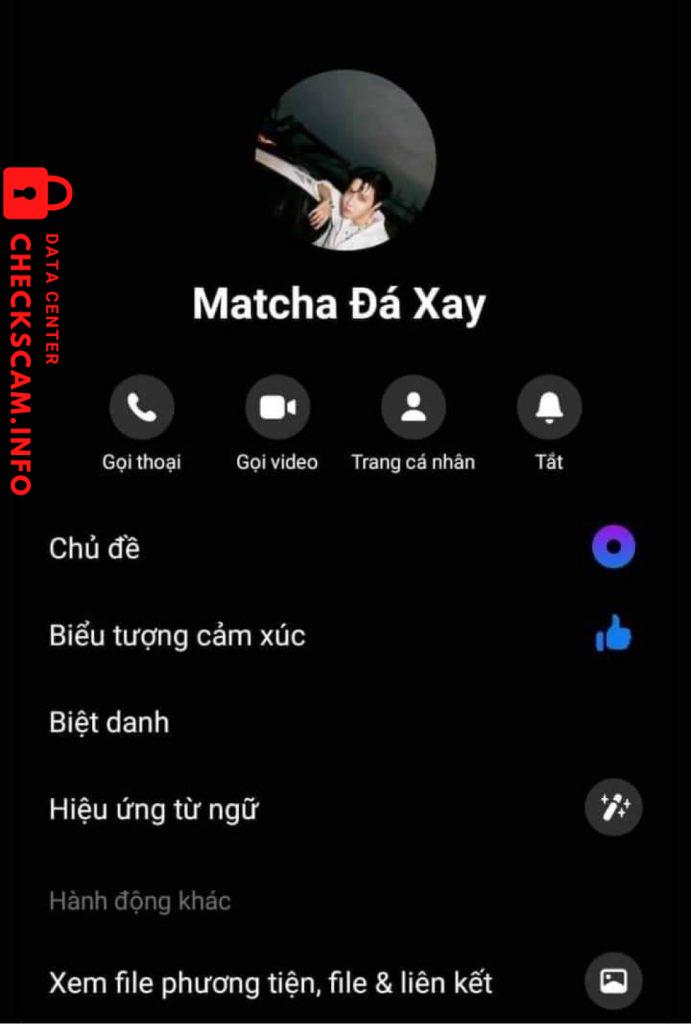Open the Chủ đề theme setting

point(340,548)
